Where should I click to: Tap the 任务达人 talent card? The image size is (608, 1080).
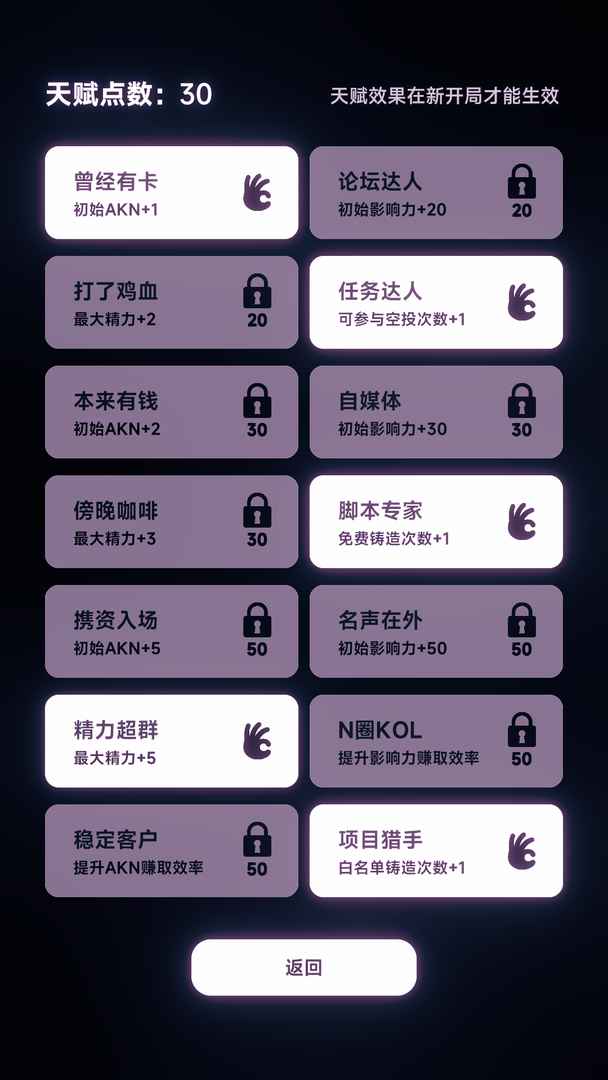pos(436,302)
